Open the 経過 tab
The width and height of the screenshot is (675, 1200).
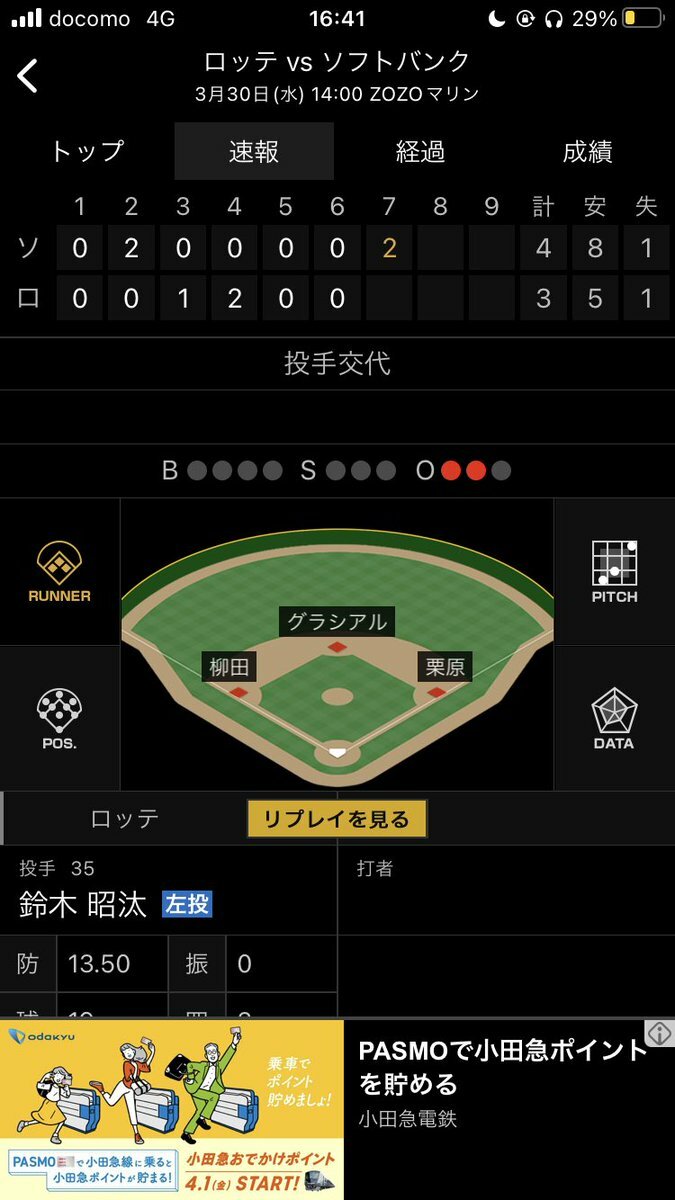420,152
